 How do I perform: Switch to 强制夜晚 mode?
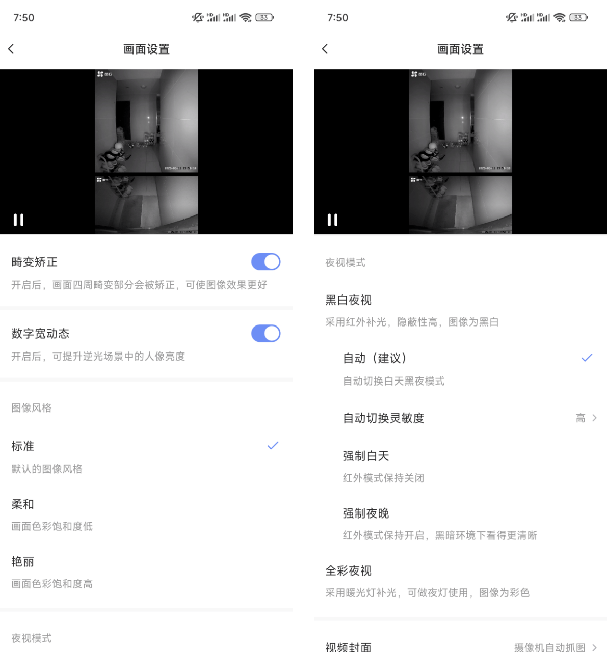[x=460, y=523]
